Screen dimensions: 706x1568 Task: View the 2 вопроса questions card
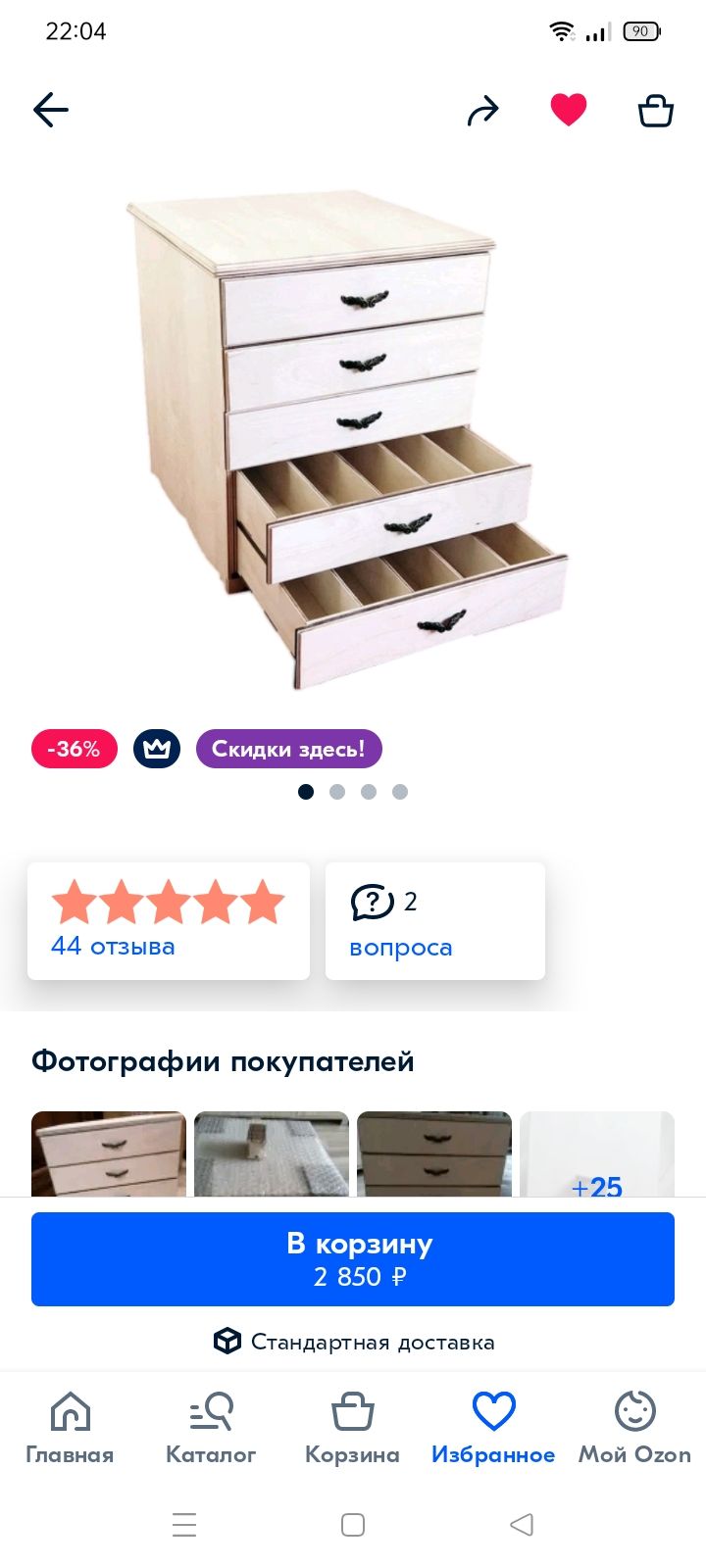coord(434,921)
